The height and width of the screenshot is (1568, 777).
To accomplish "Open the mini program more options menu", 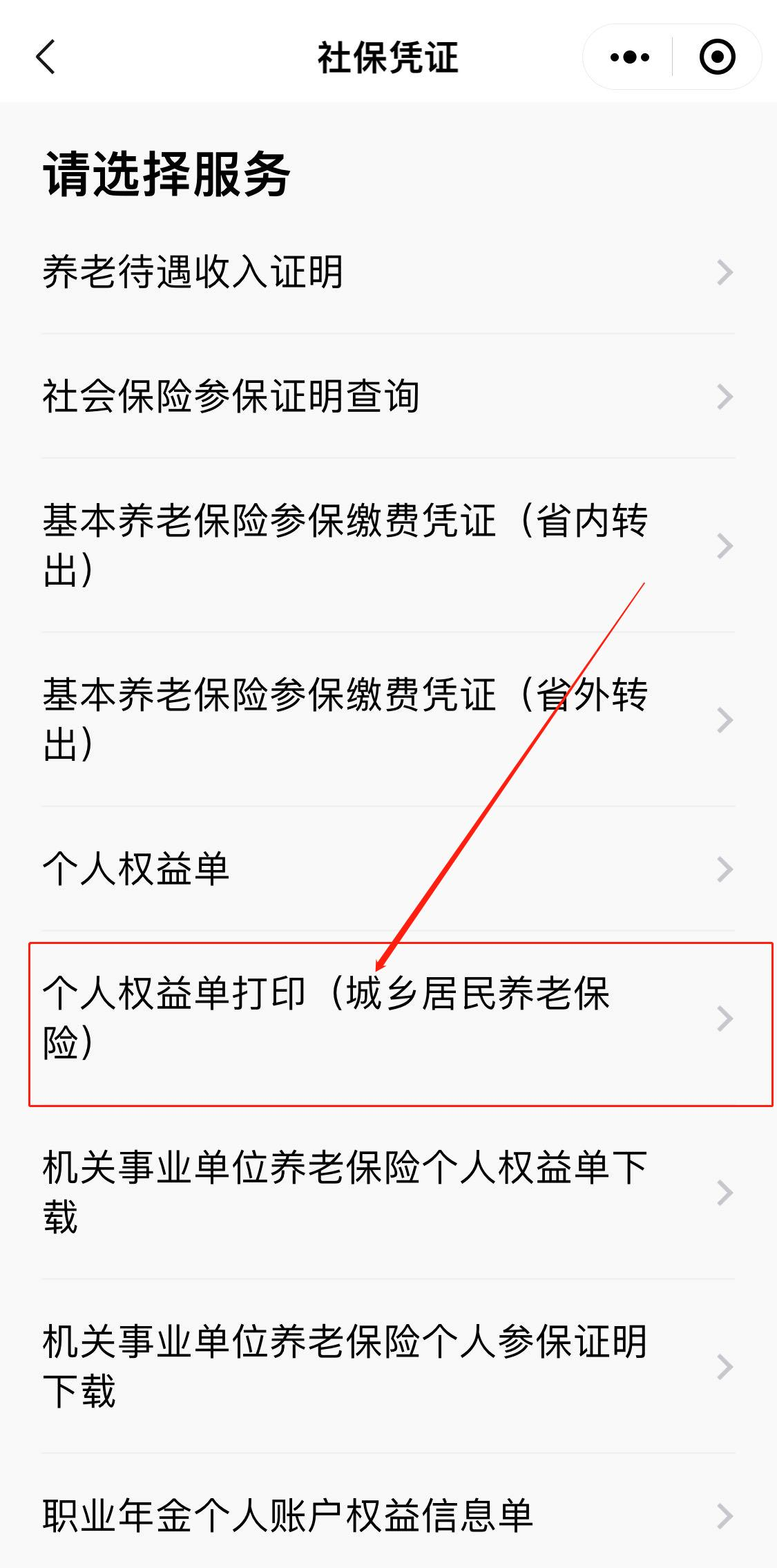I will coord(629,57).
